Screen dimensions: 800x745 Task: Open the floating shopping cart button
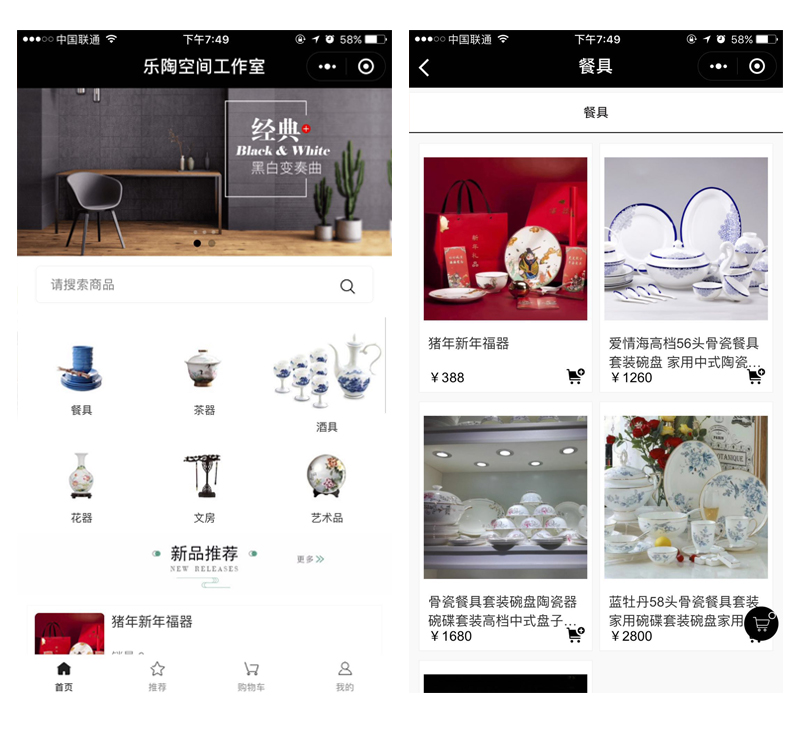click(761, 624)
